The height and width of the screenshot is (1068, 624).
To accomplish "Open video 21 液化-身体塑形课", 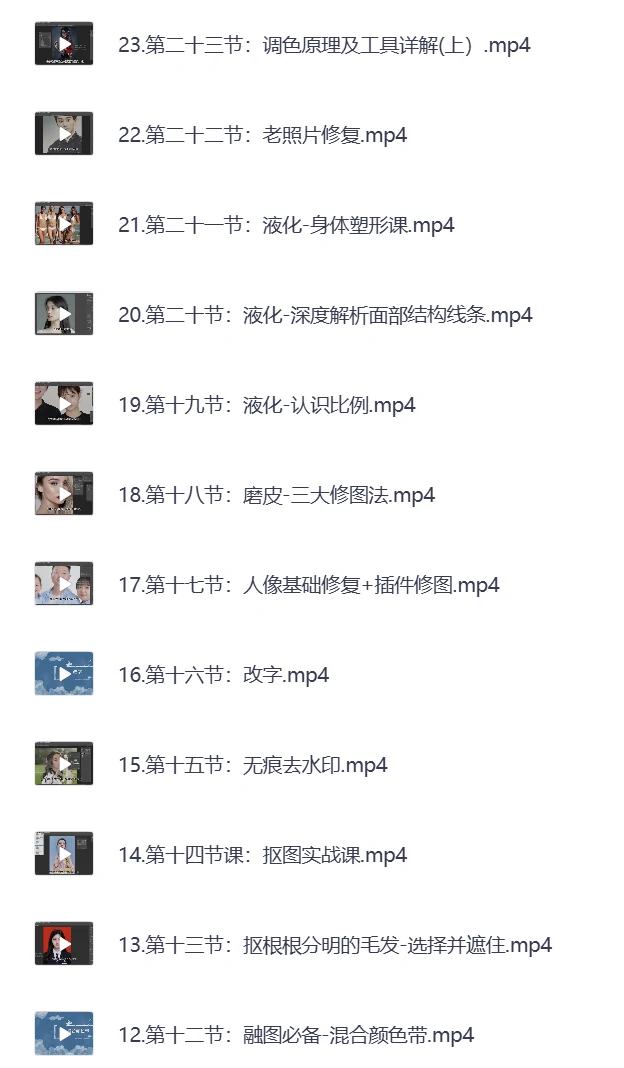I will (x=286, y=225).
